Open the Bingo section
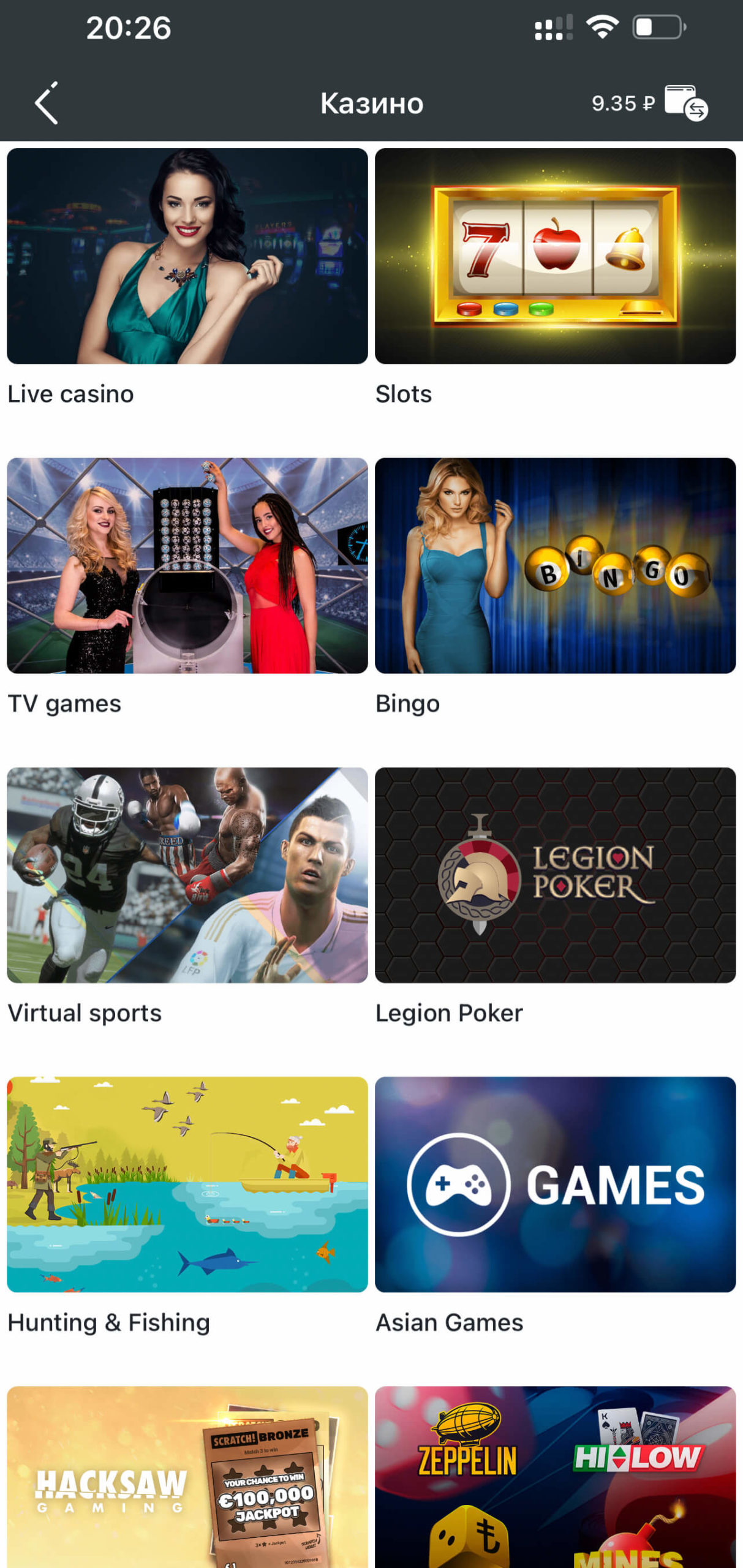Image resolution: width=743 pixels, height=1568 pixels. 555,565
